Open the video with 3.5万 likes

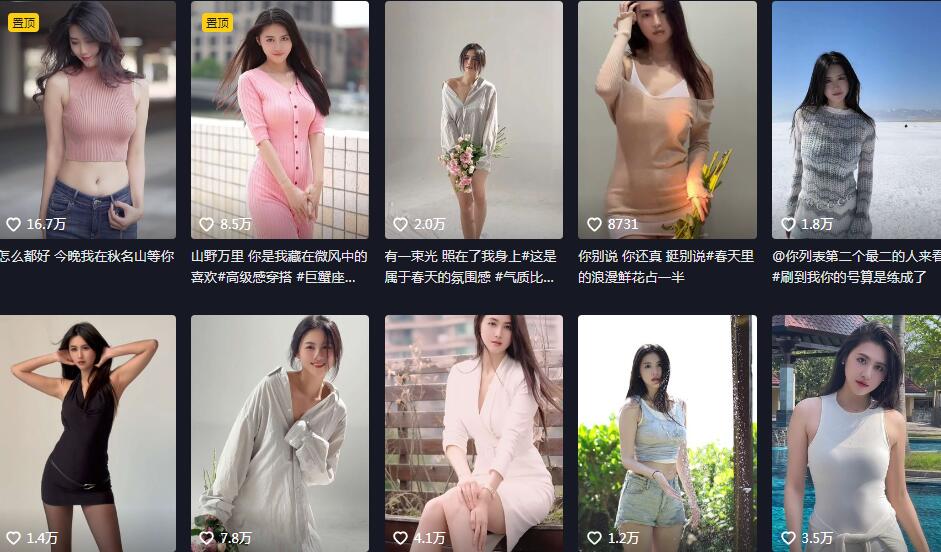856,430
